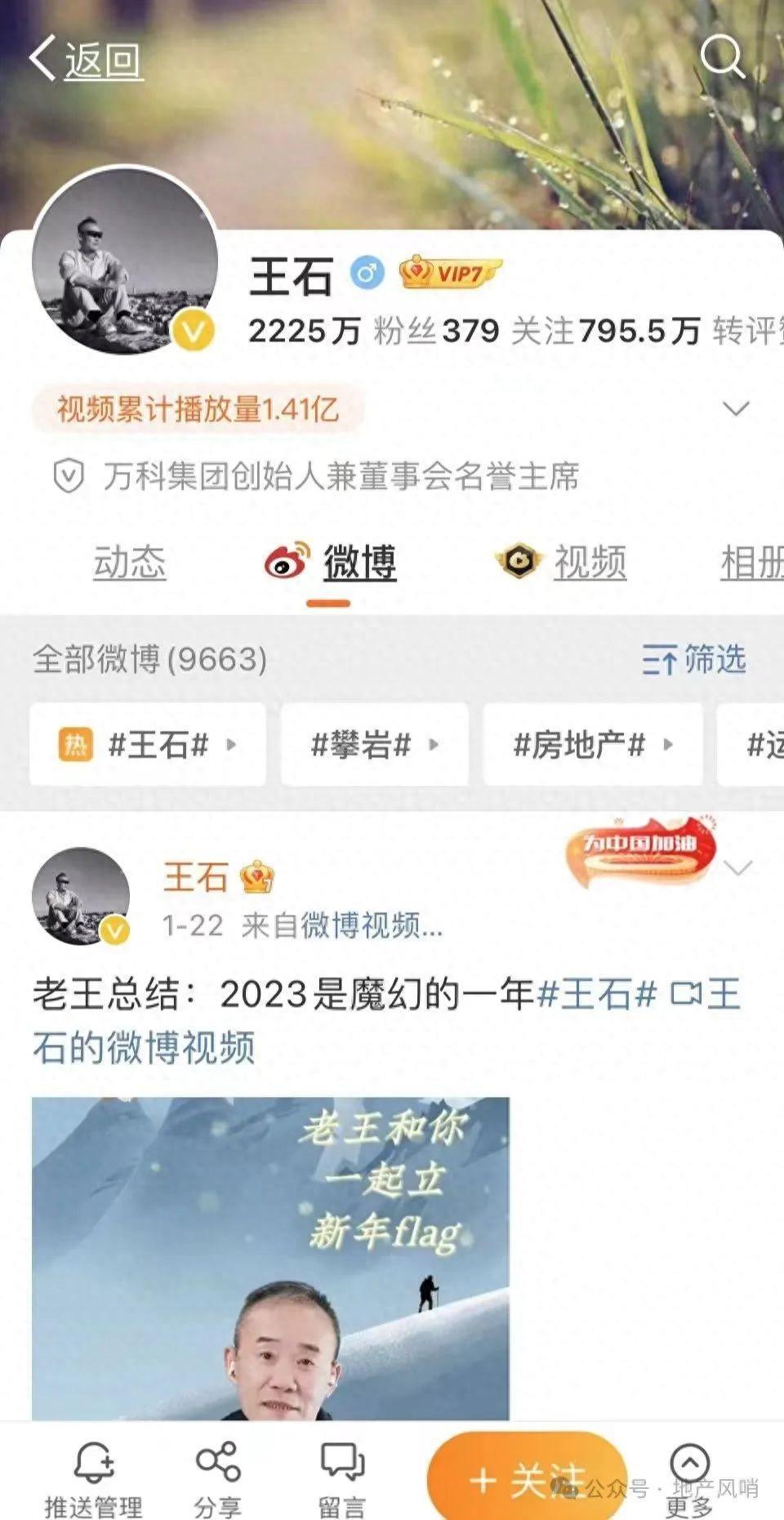Viewport: 784px width, 1520px height.
Task: Open 推送管理 notification settings
Action: click(94, 1478)
